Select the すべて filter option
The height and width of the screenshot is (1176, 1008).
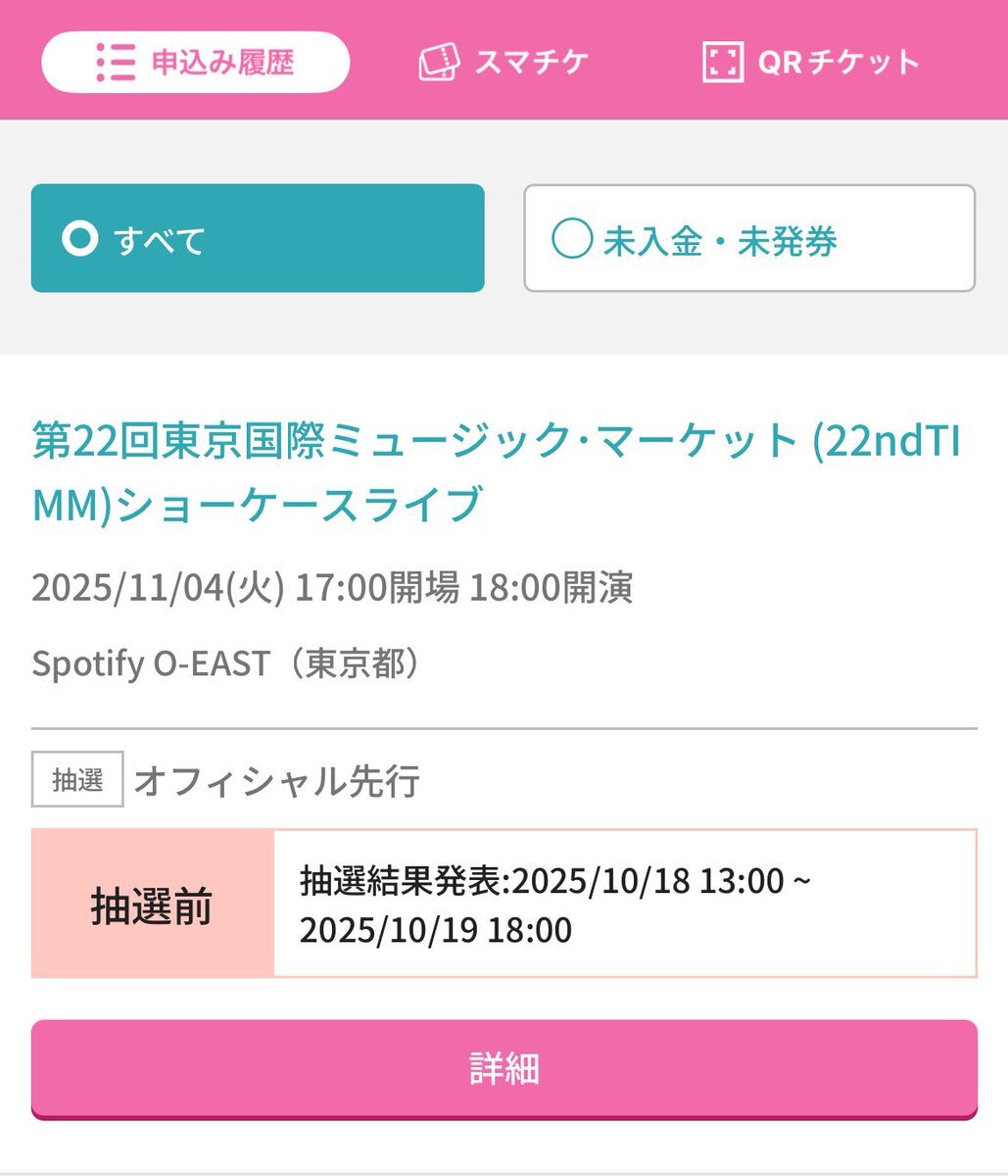pyautogui.click(x=258, y=238)
